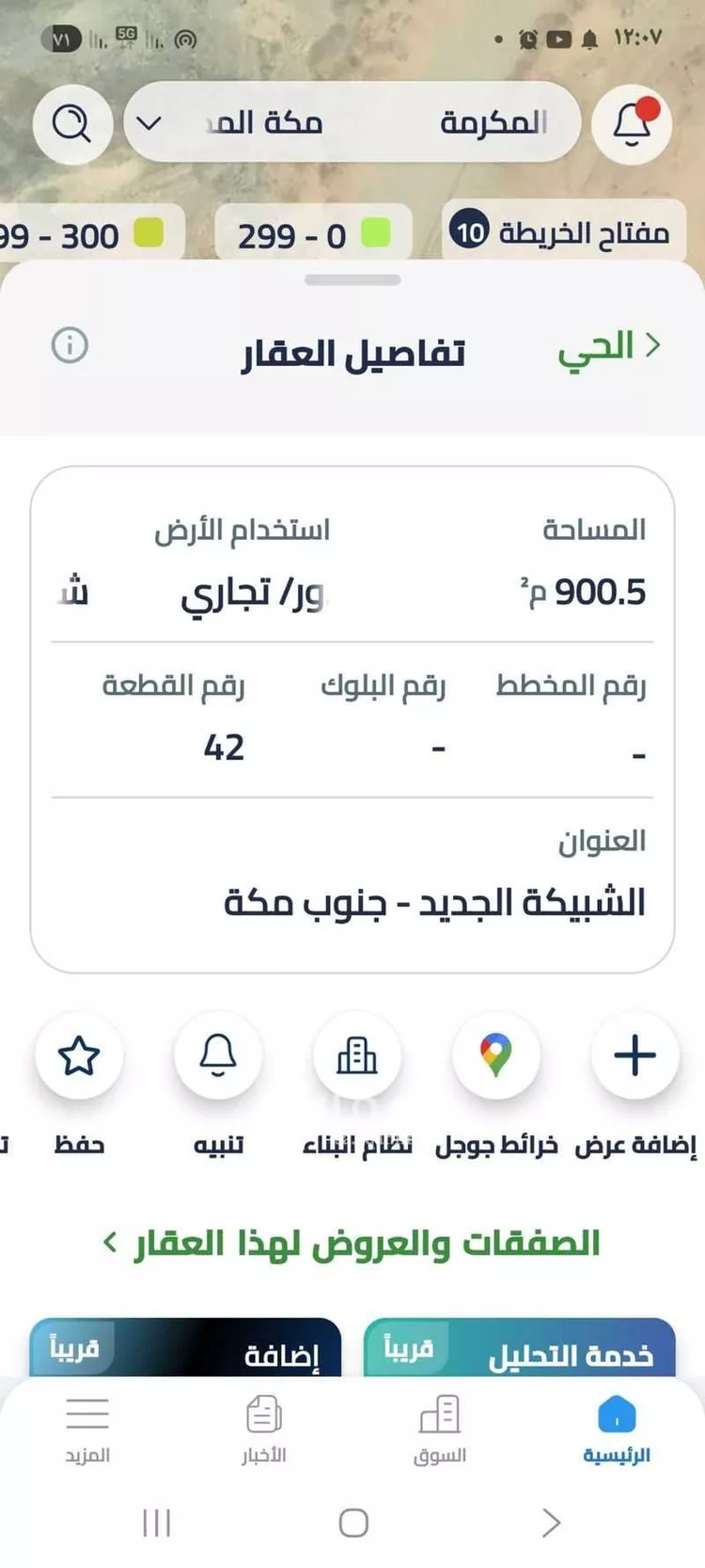
Task: Tap the حفظ star icon to save property
Action: pyautogui.click(x=79, y=1056)
